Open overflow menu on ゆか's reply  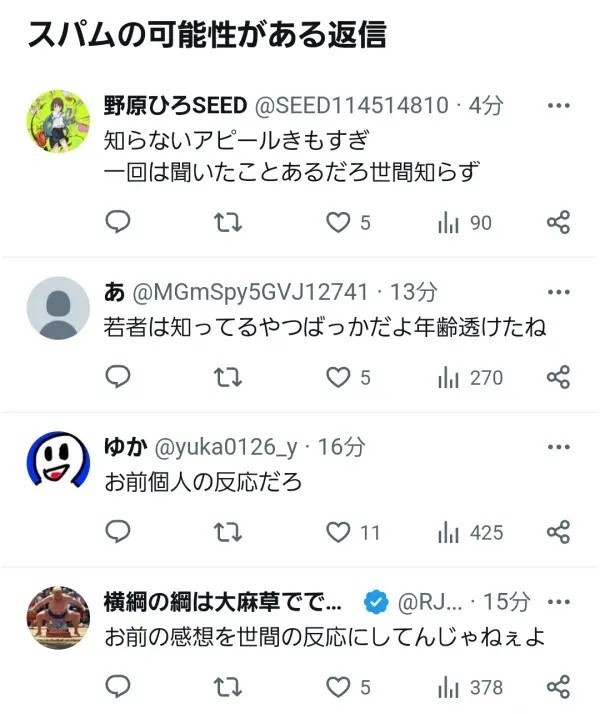pyautogui.click(x=559, y=447)
